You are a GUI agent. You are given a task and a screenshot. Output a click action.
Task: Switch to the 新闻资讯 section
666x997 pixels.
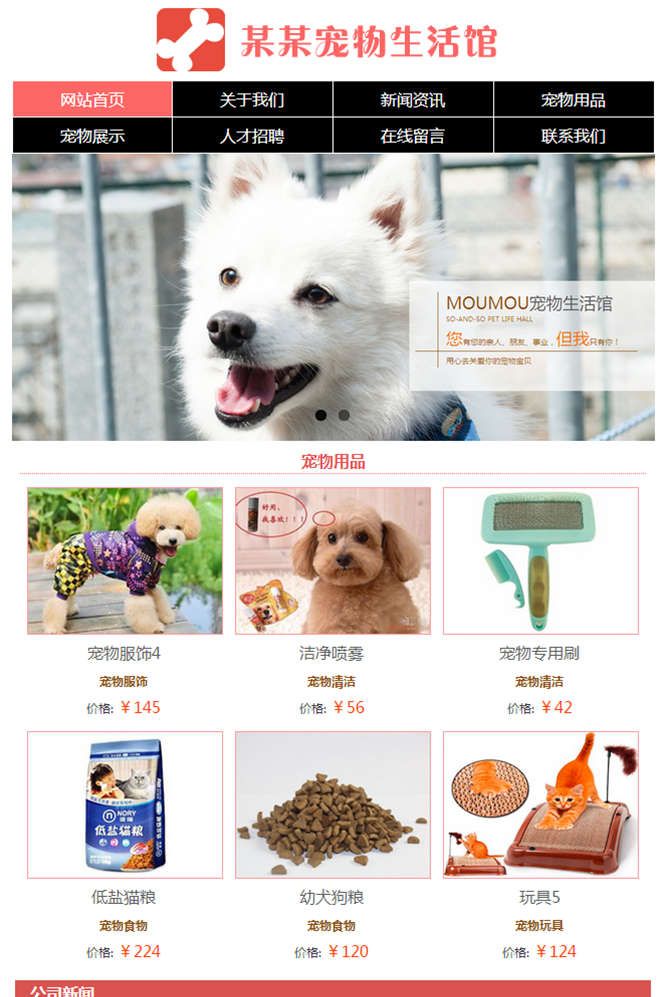pyautogui.click(x=413, y=100)
